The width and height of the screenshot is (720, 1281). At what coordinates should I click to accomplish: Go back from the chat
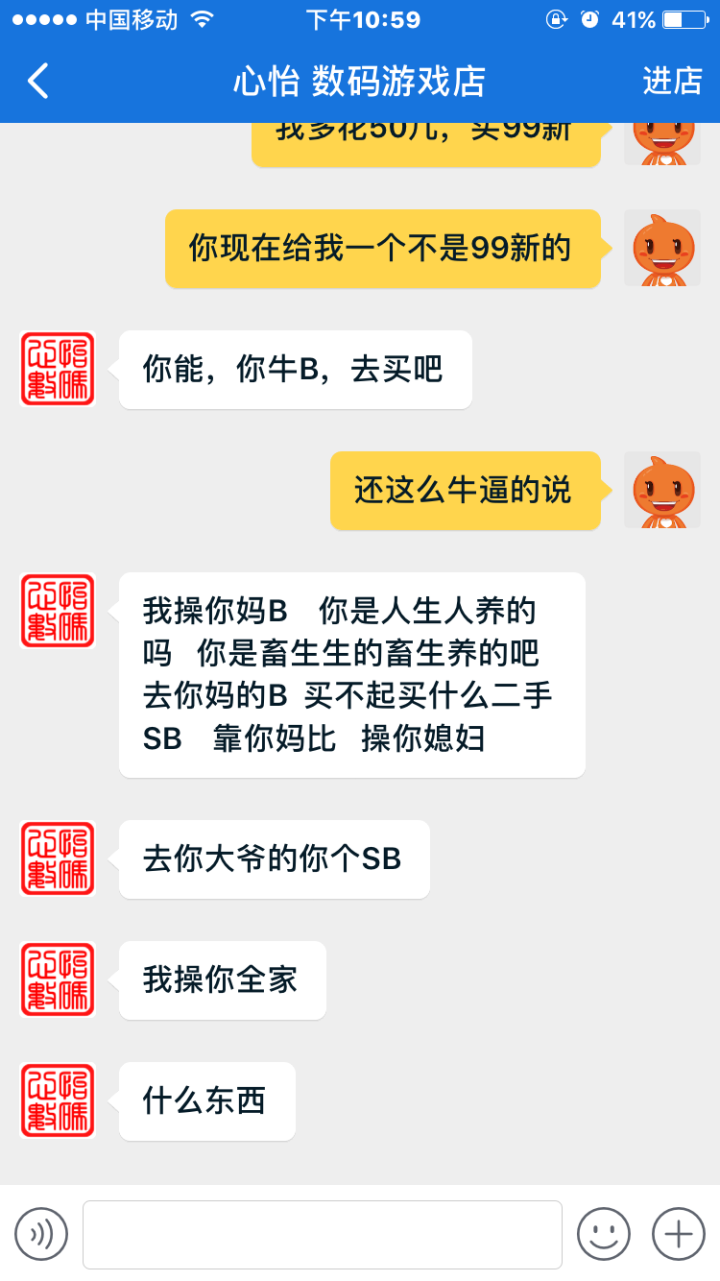38,81
